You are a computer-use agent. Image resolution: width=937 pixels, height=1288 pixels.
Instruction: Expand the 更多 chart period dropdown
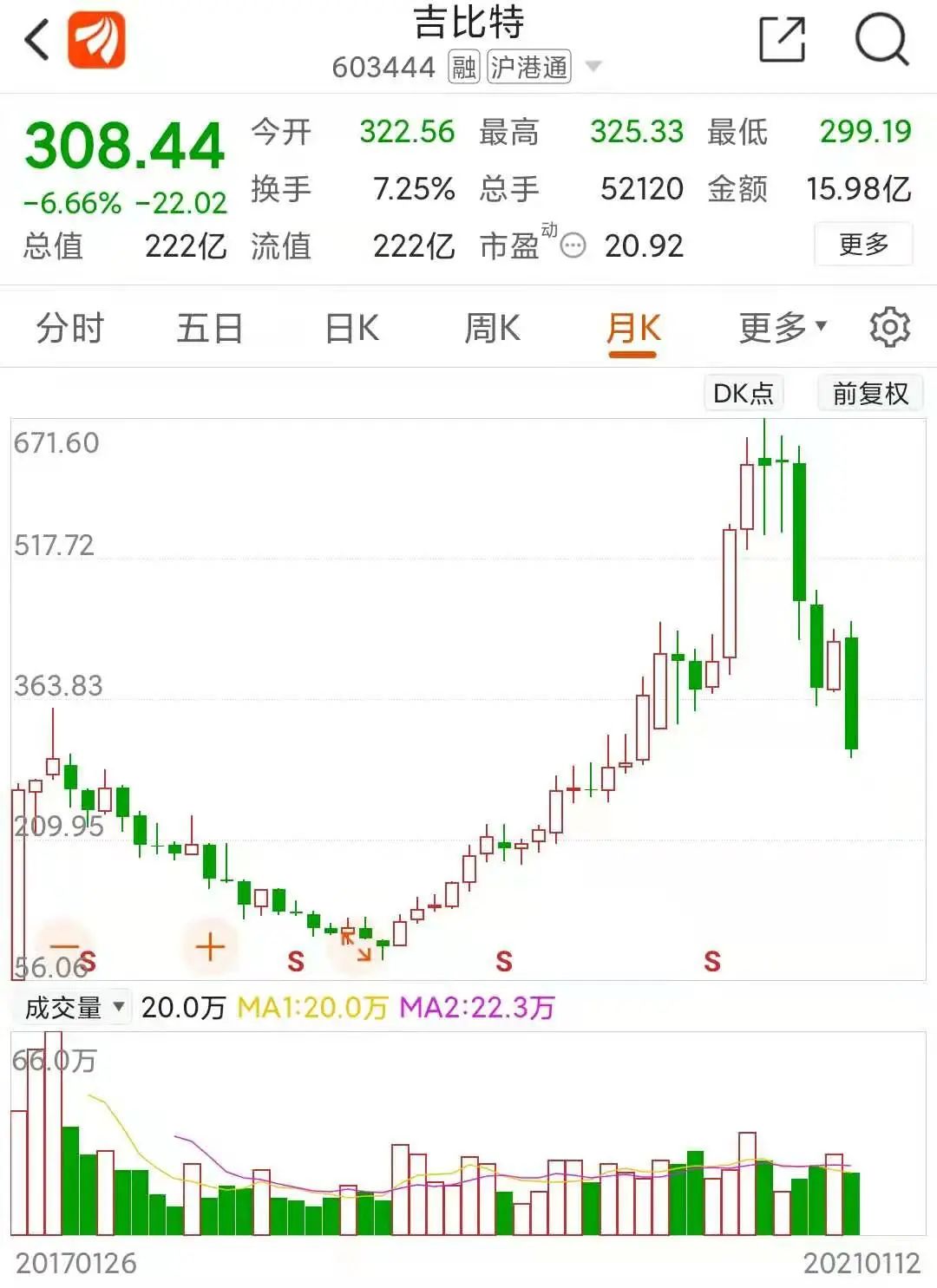pos(782,328)
